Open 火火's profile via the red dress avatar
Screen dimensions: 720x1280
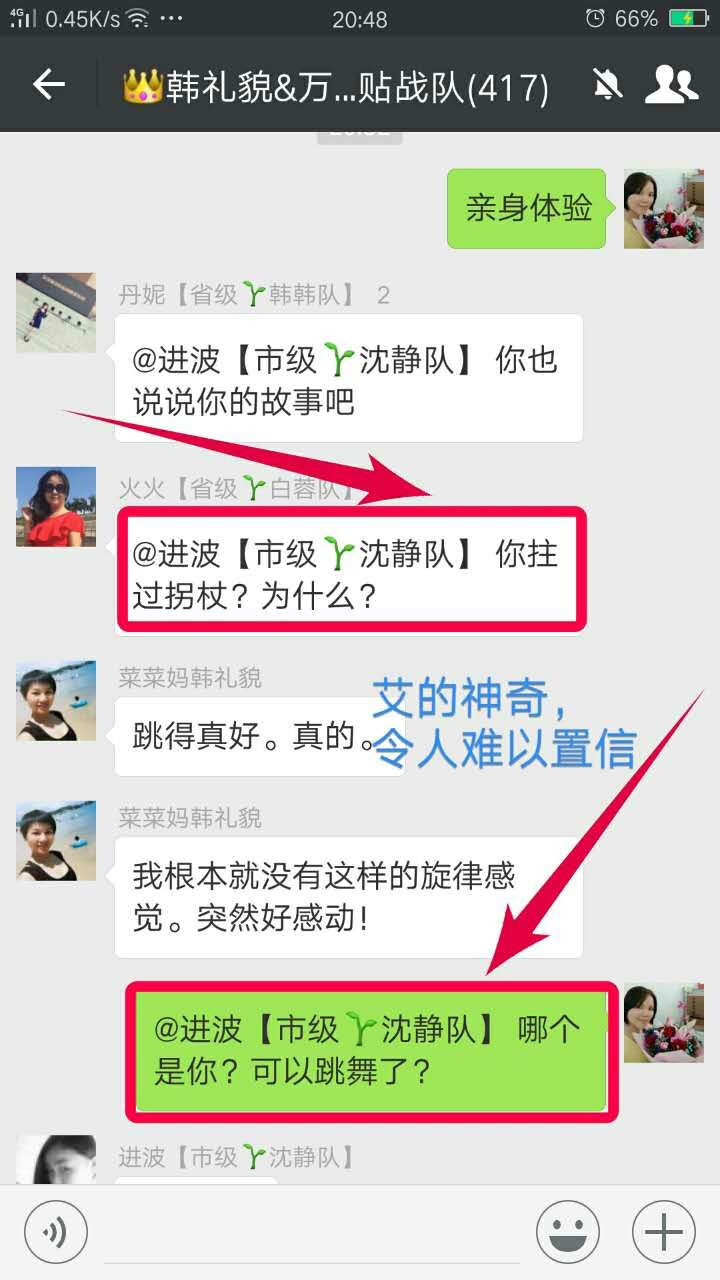click(56, 507)
